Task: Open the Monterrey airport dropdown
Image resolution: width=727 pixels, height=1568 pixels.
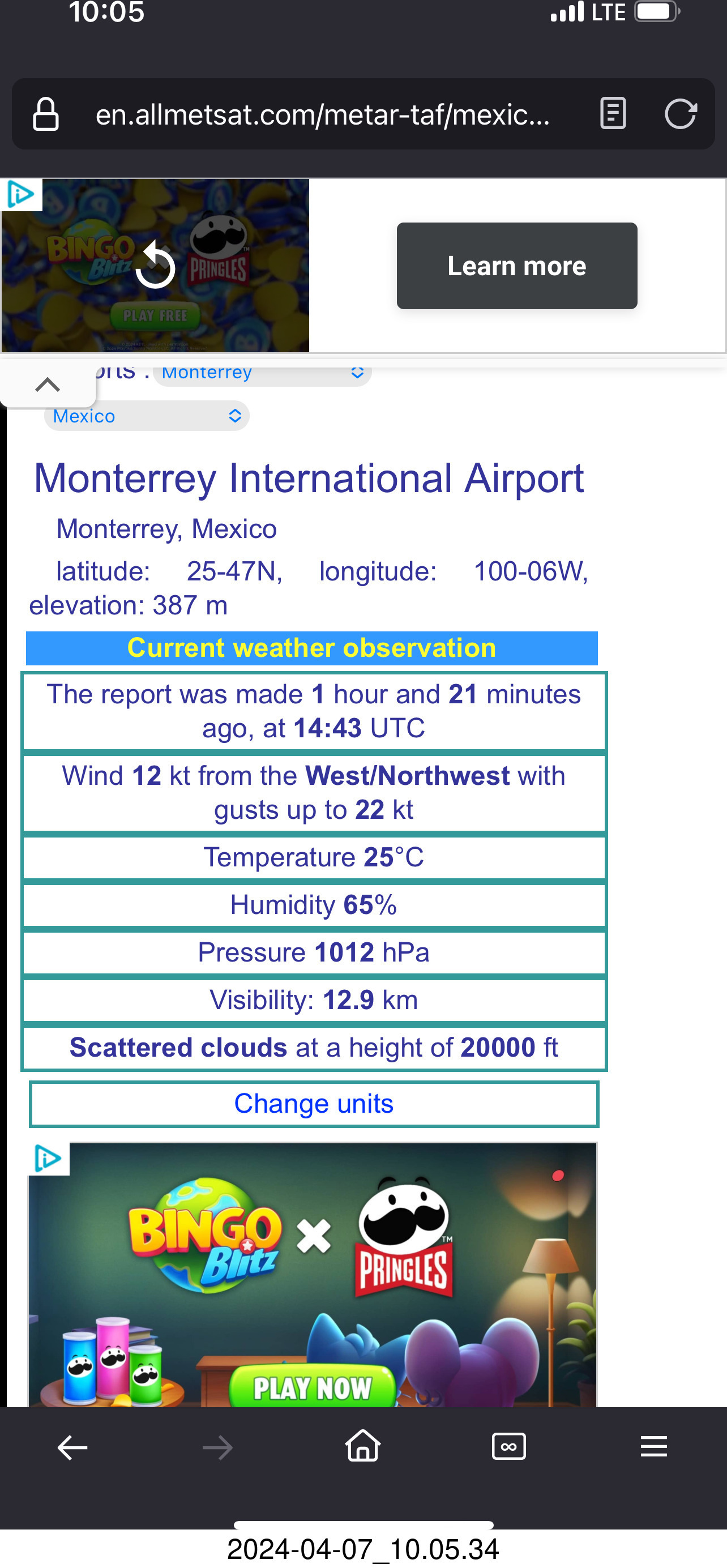Action: (x=262, y=373)
